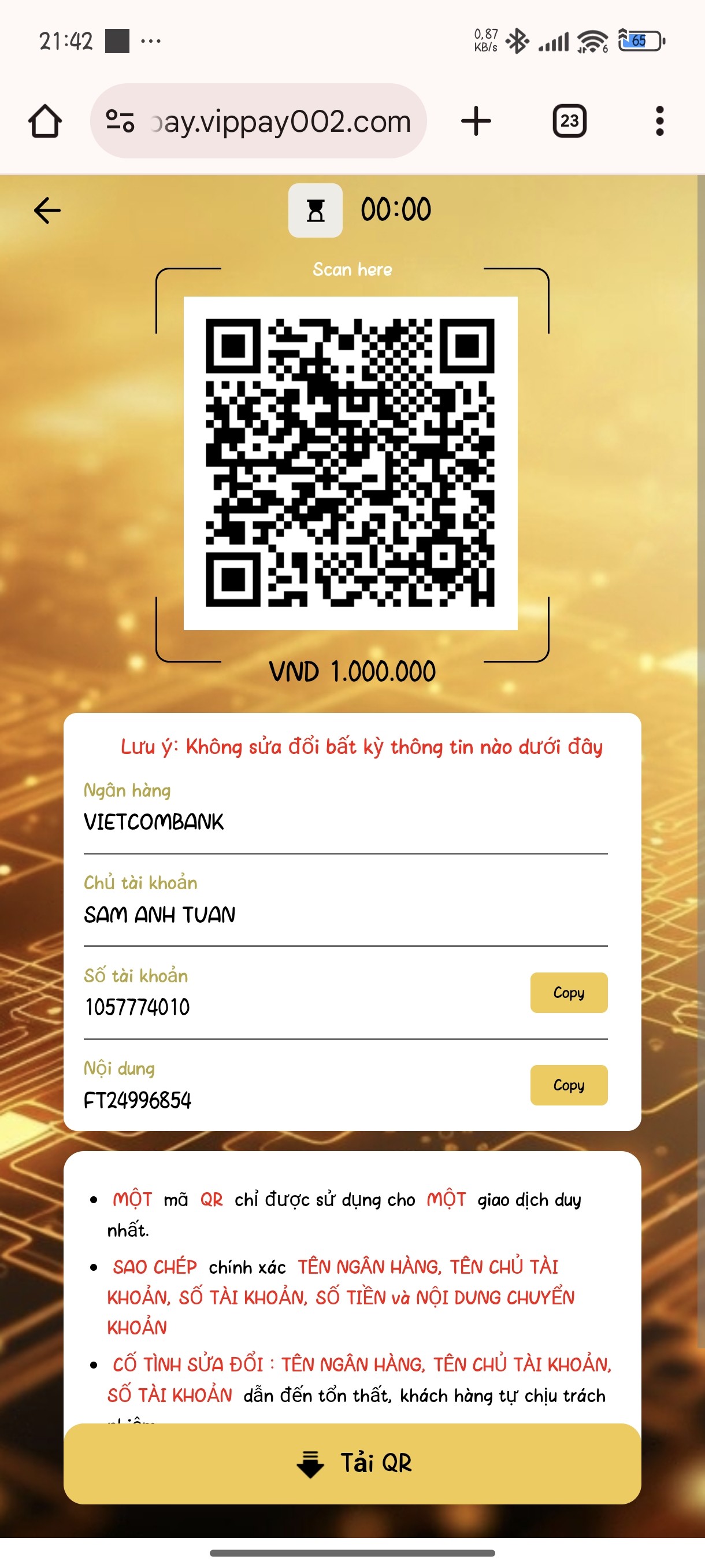Open the tab switcher showing 23 tabs

(x=569, y=121)
